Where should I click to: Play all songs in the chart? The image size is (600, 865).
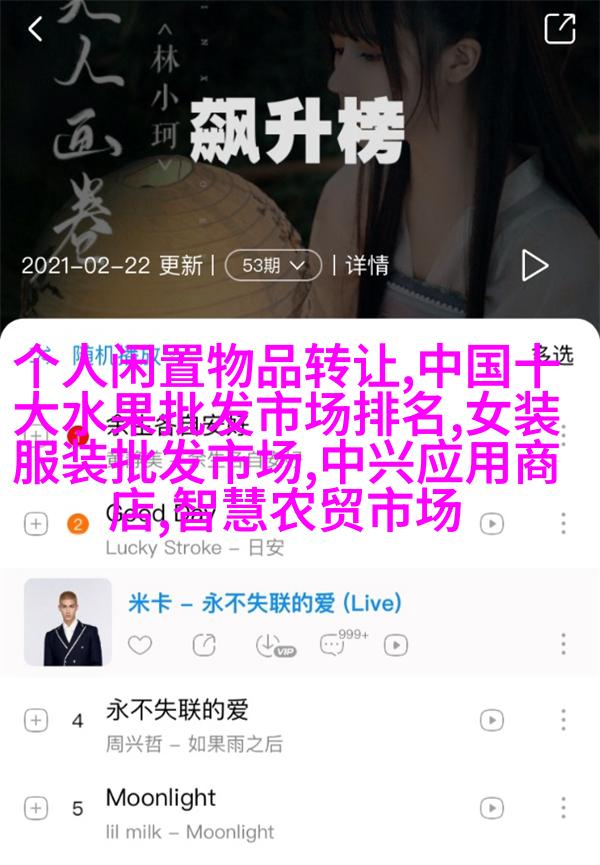(534, 265)
